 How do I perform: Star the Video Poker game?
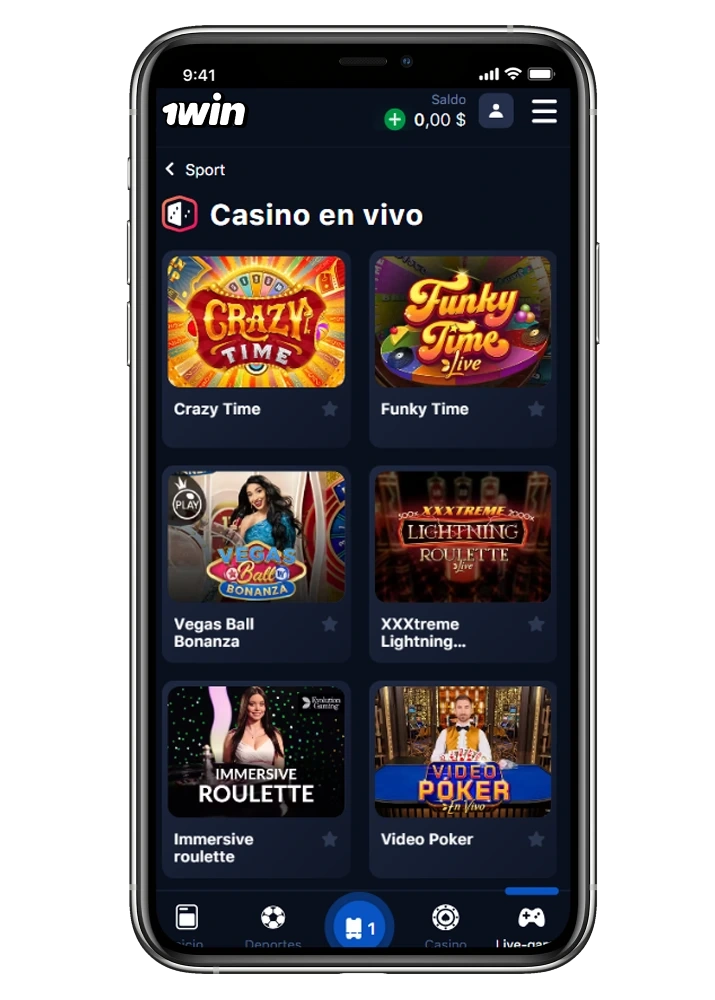pyautogui.click(x=536, y=839)
